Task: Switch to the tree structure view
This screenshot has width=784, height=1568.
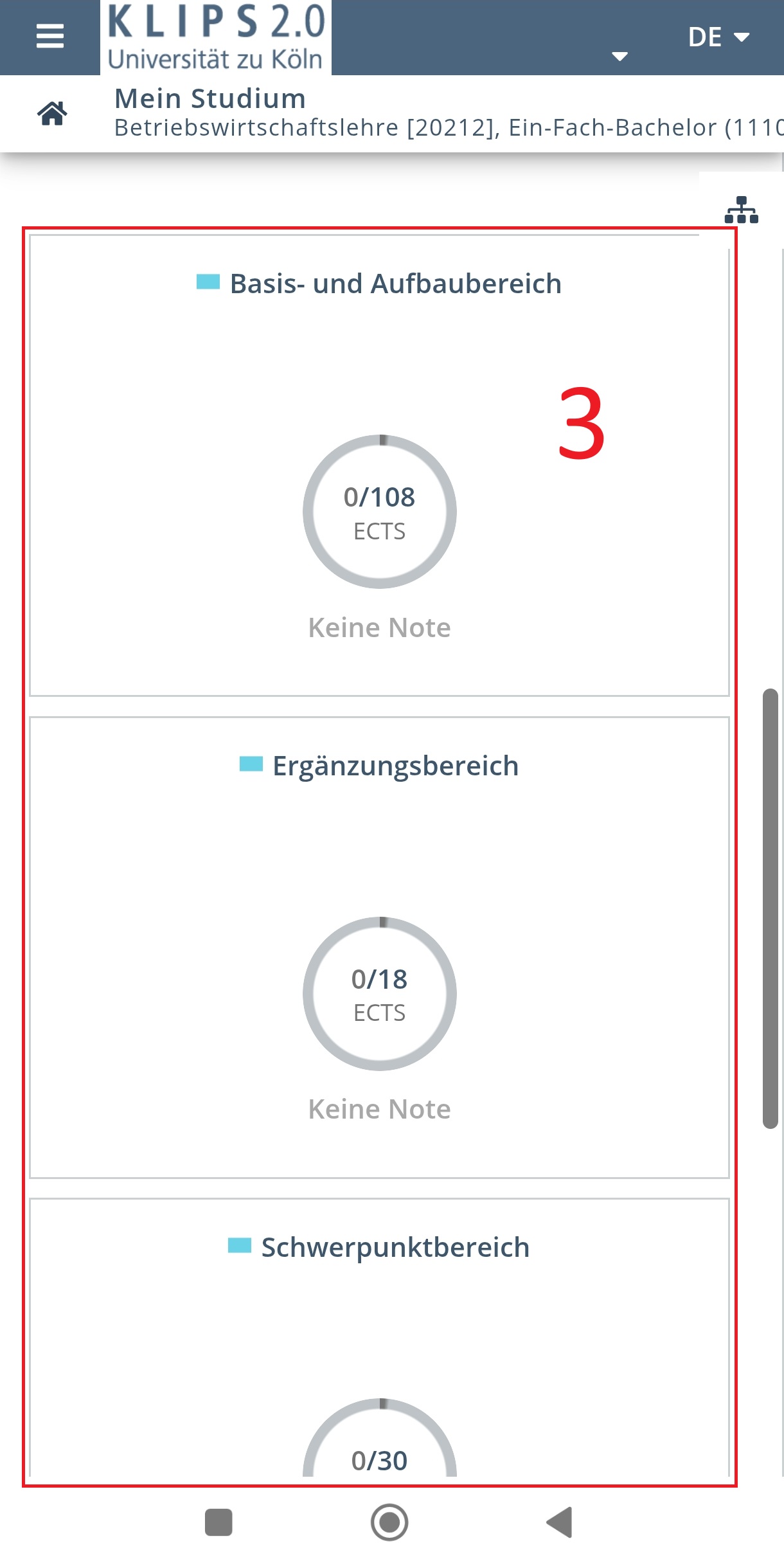Action: click(x=741, y=210)
